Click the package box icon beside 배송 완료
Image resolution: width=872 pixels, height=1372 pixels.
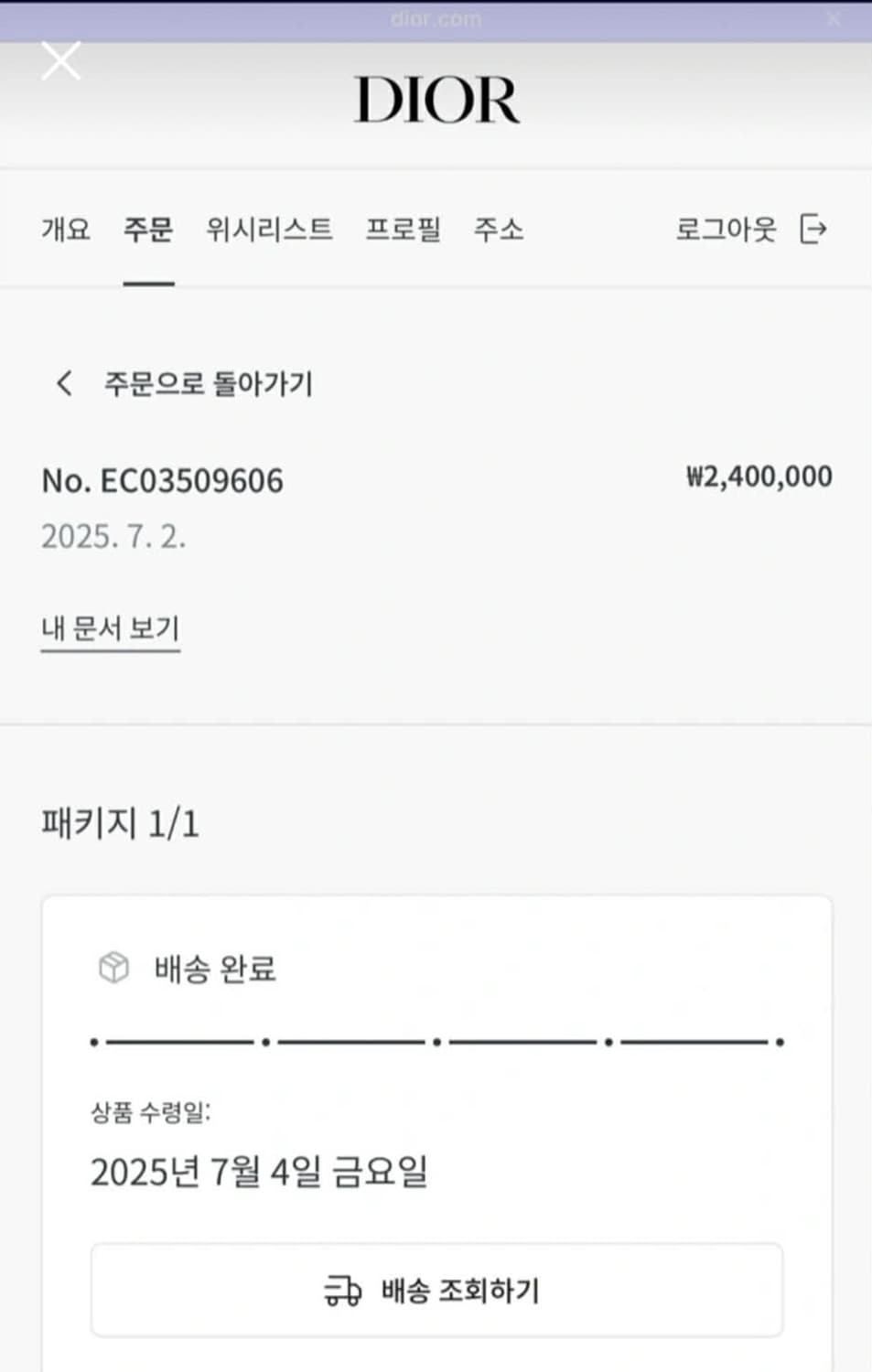(x=113, y=968)
